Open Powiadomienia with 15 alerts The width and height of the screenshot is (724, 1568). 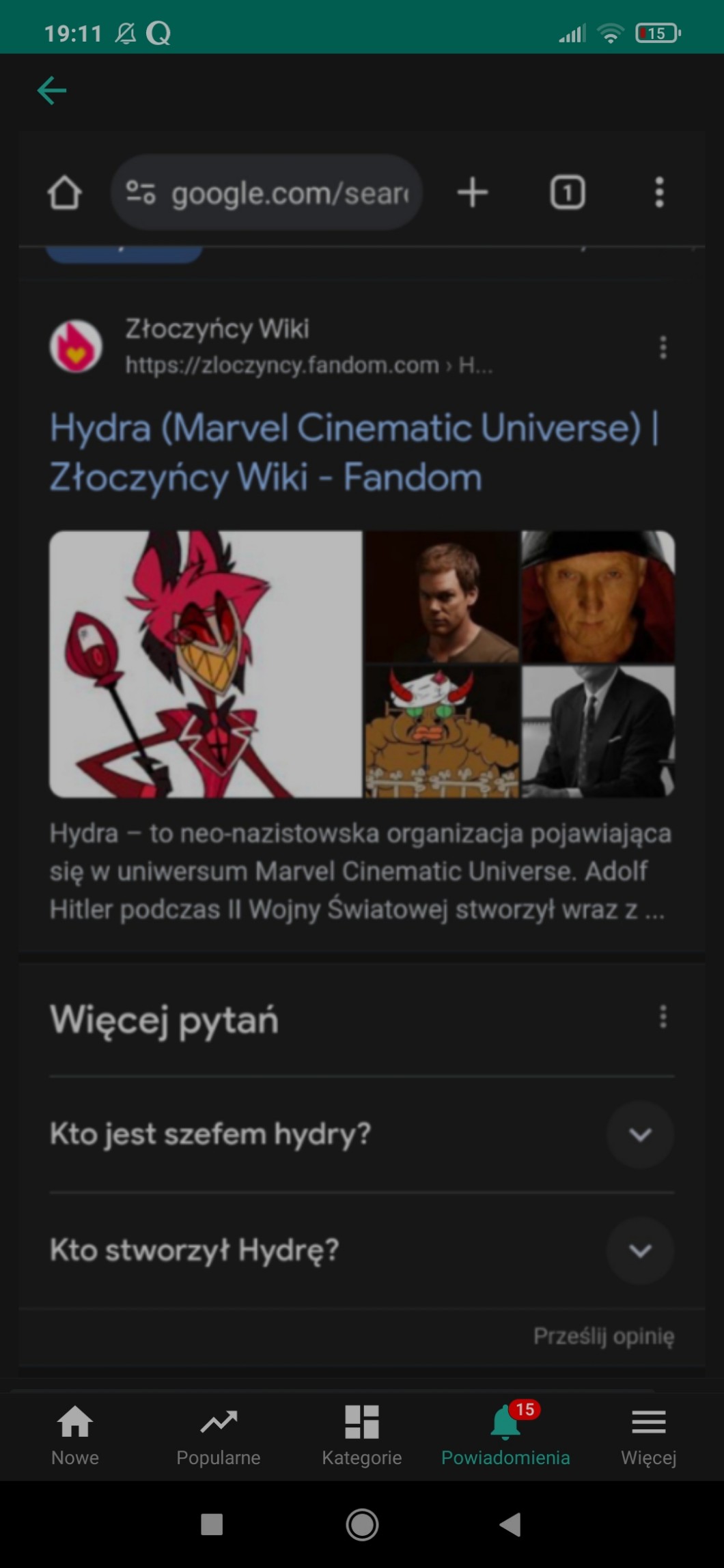click(x=505, y=1436)
